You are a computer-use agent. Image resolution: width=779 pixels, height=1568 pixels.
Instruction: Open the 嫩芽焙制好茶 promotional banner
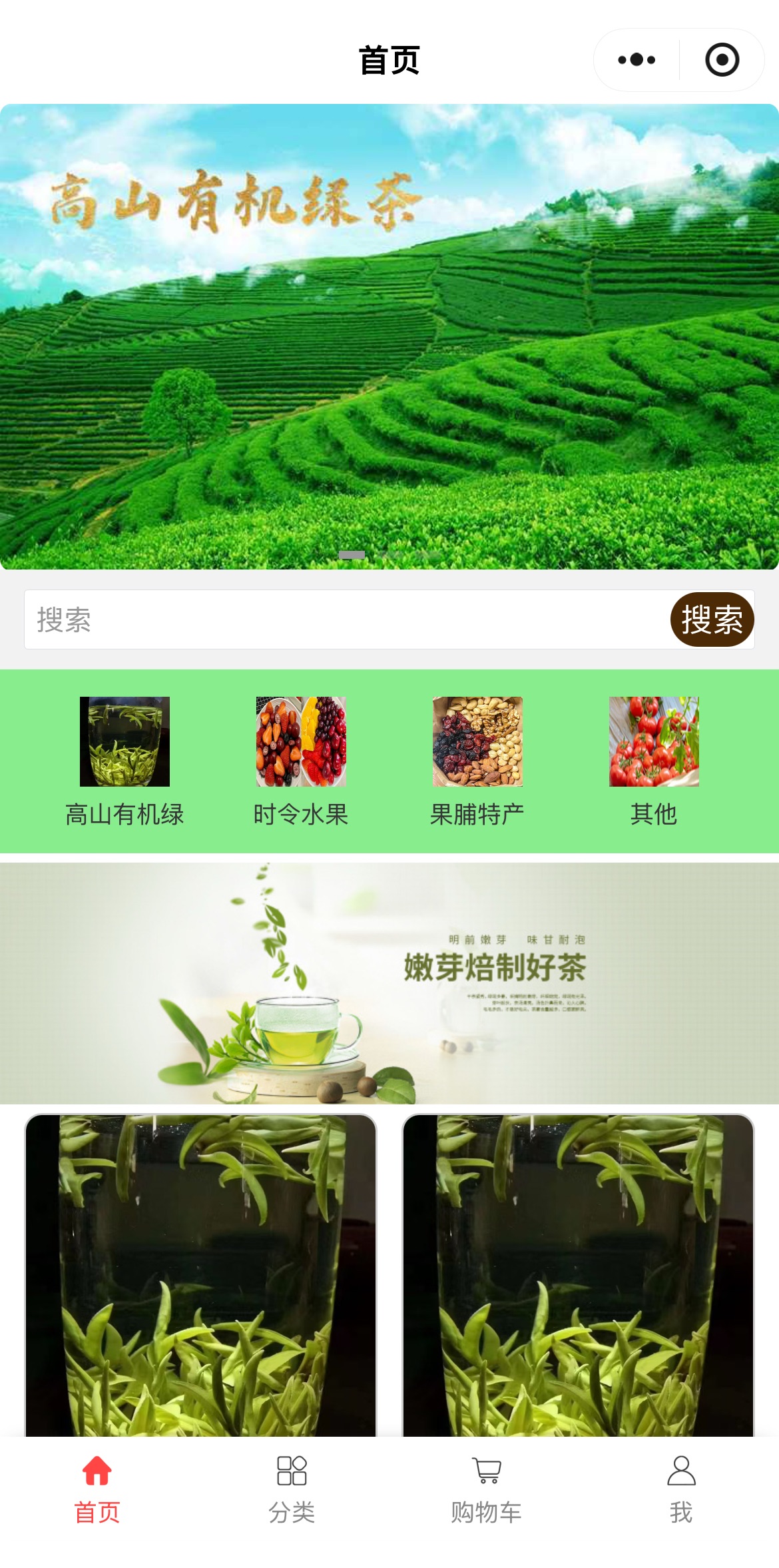point(389,983)
